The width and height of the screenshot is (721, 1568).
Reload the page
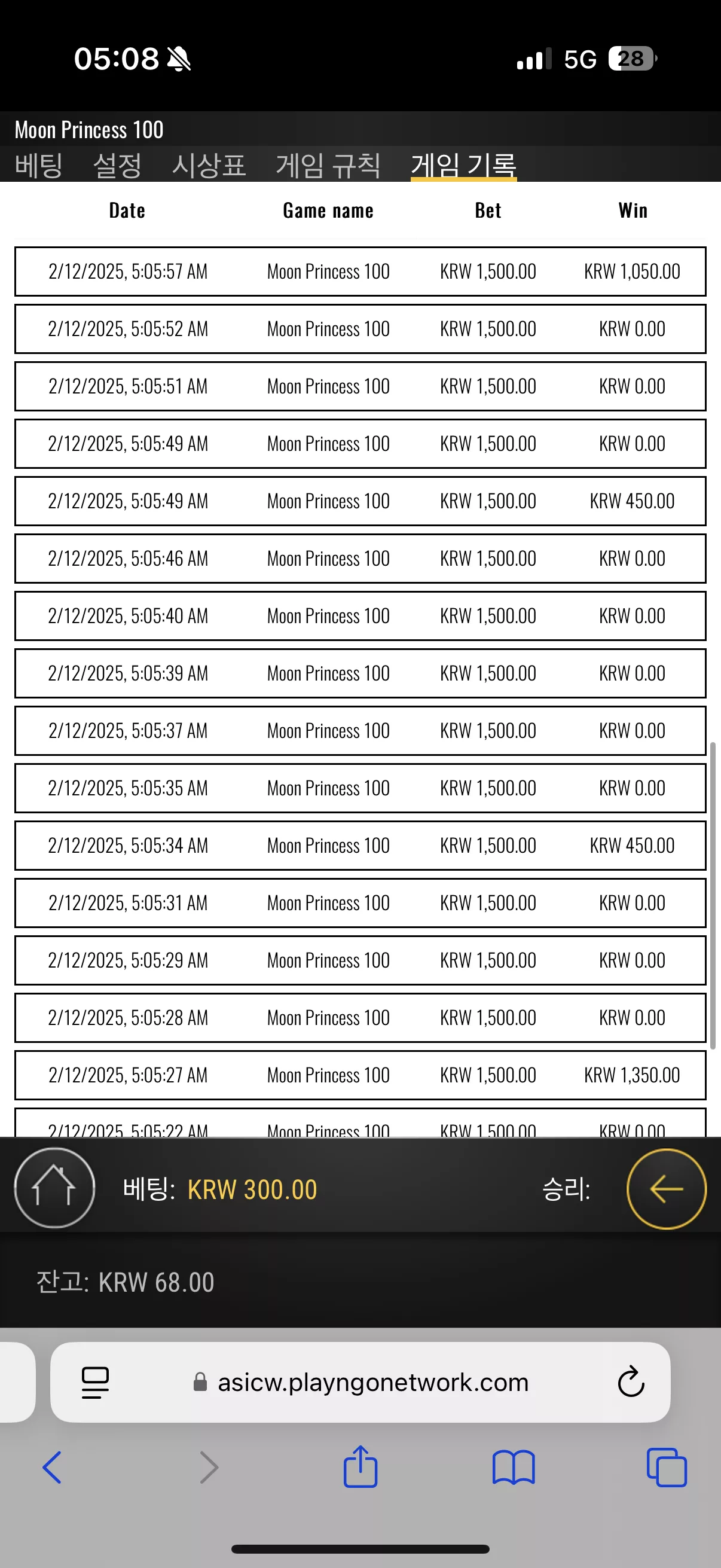click(631, 1382)
